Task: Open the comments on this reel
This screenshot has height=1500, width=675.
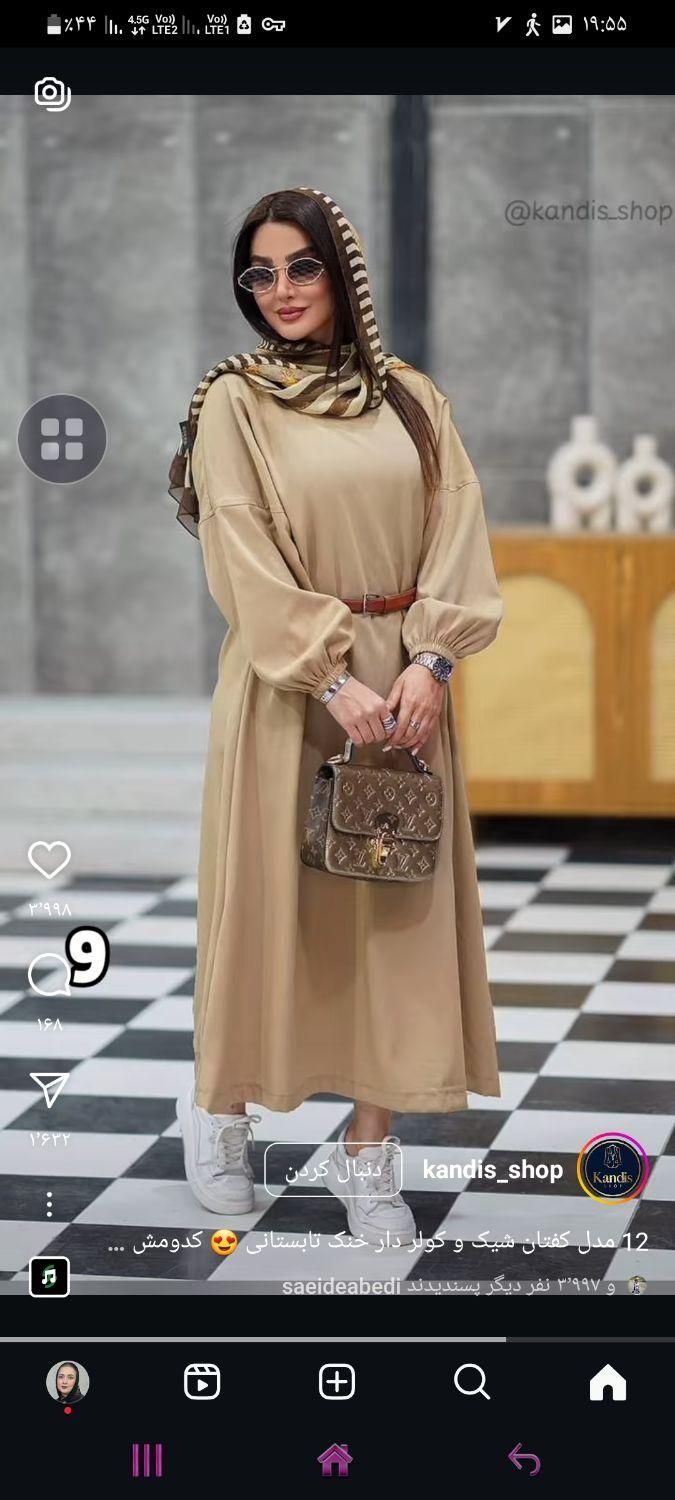Action: tap(49, 976)
